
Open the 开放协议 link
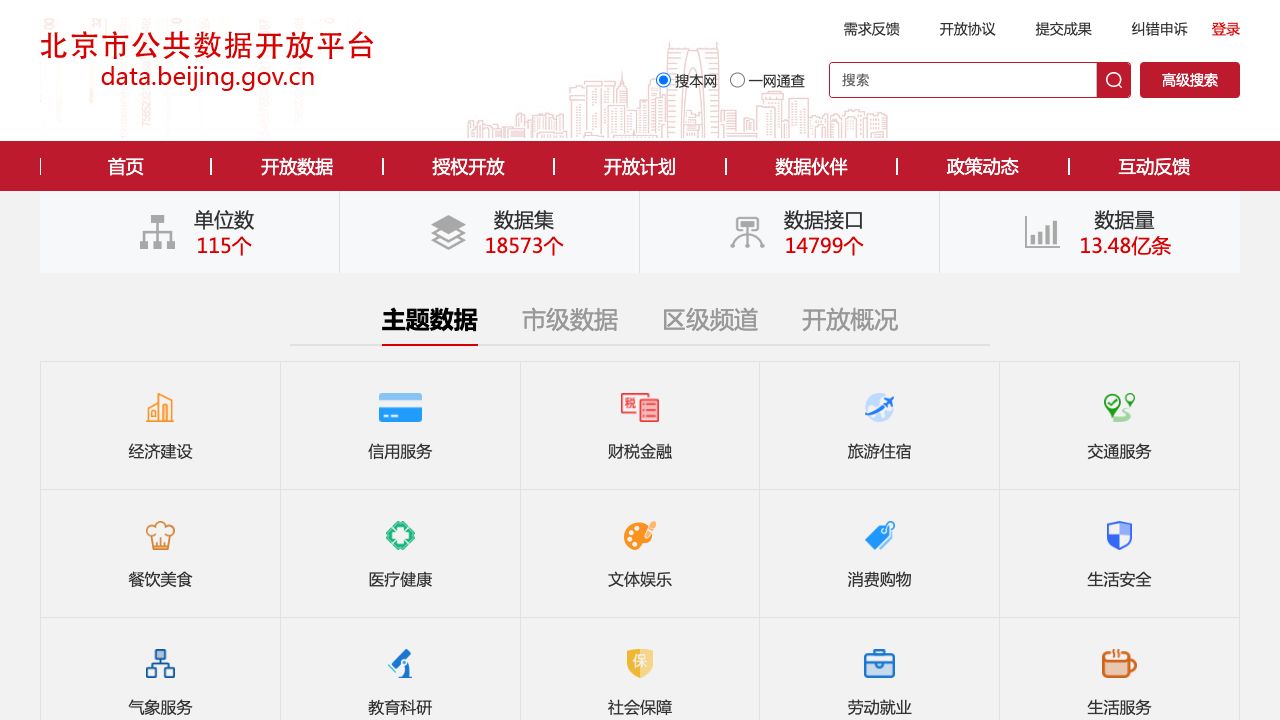click(967, 29)
